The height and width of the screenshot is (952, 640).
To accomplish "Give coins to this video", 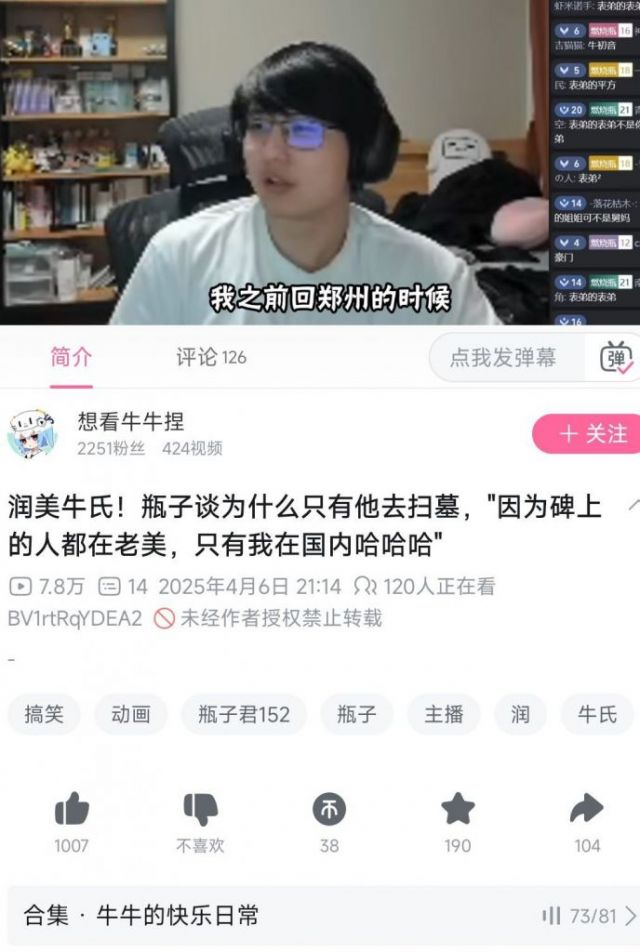I will pos(329,810).
